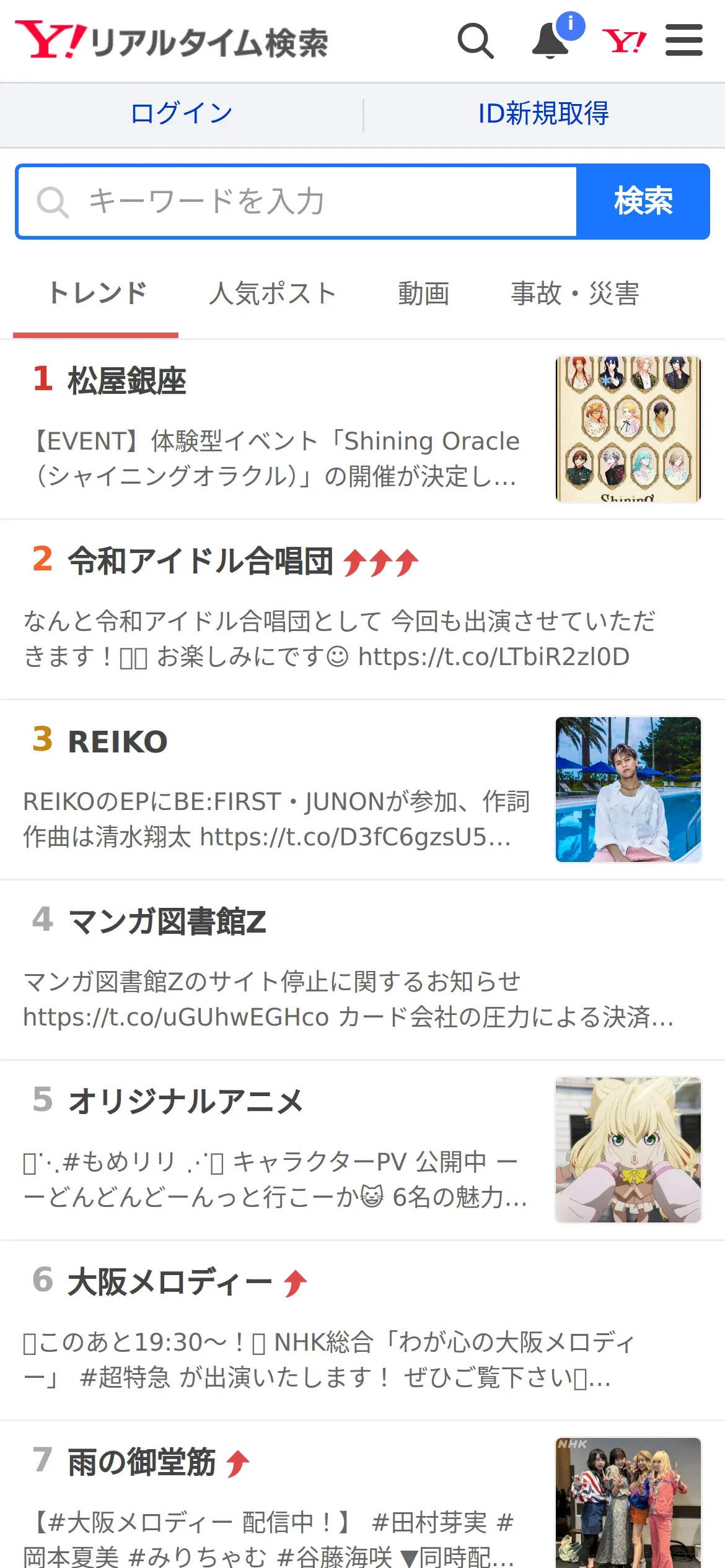Select ID新規取得 to create an account
Screen dimensions: 725x1568
543,114
